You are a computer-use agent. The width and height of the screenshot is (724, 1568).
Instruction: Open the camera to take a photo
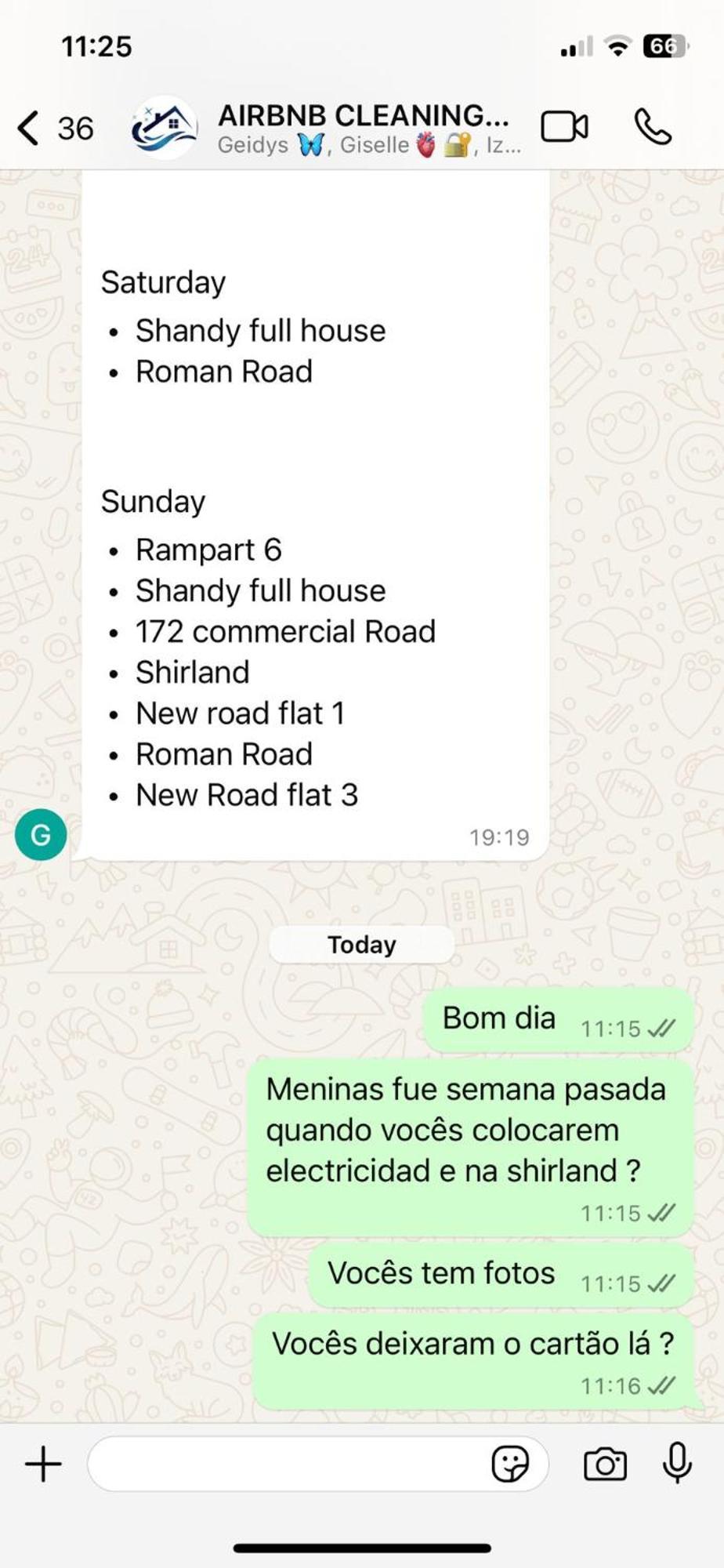[605, 1464]
